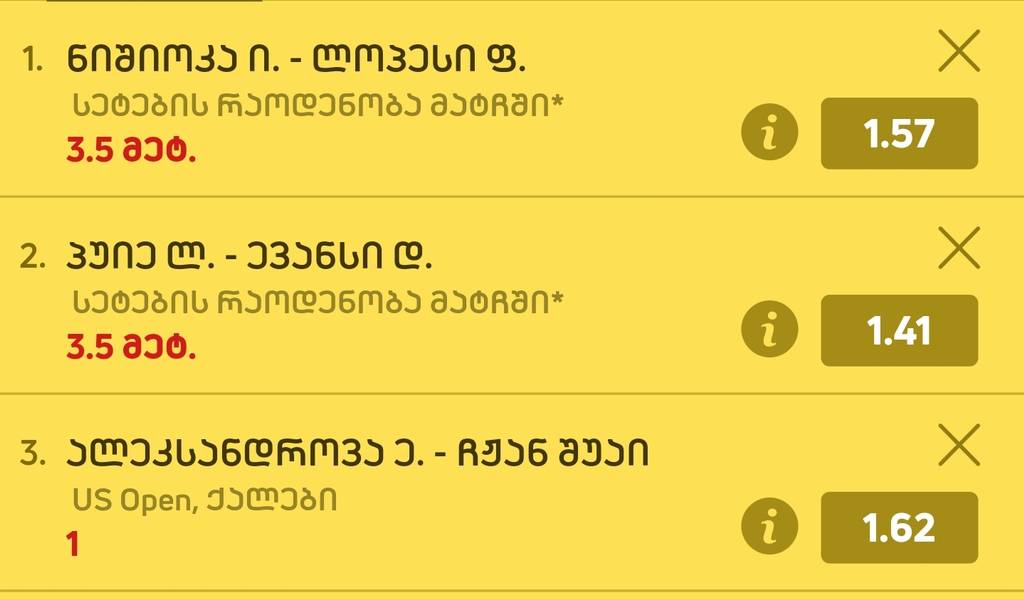This screenshot has height=599, width=1024.
Task: Open info for პუიე ლ. - ევანსი დ.
Action: pos(769,330)
